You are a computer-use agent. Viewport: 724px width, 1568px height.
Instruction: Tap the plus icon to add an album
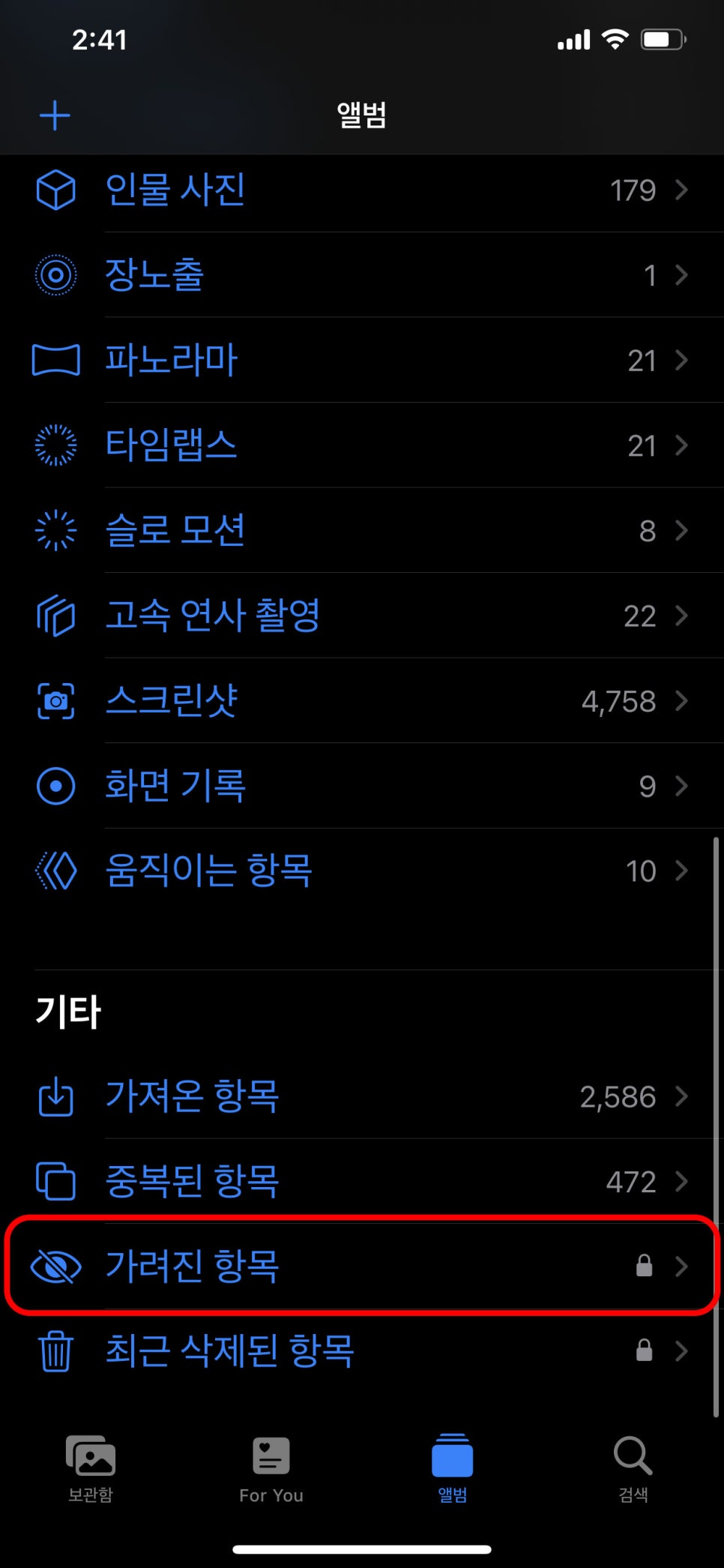pyautogui.click(x=55, y=115)
